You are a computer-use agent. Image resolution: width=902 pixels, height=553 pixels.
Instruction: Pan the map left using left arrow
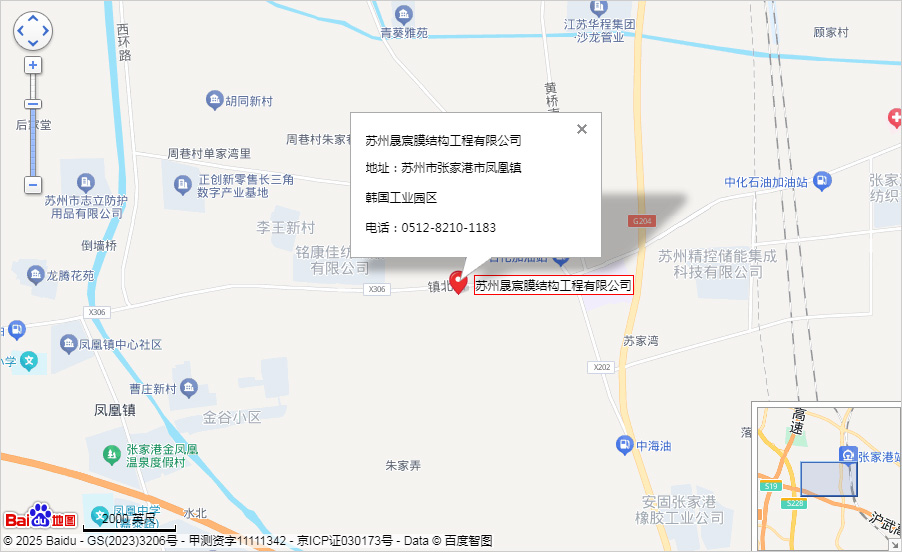20,31
